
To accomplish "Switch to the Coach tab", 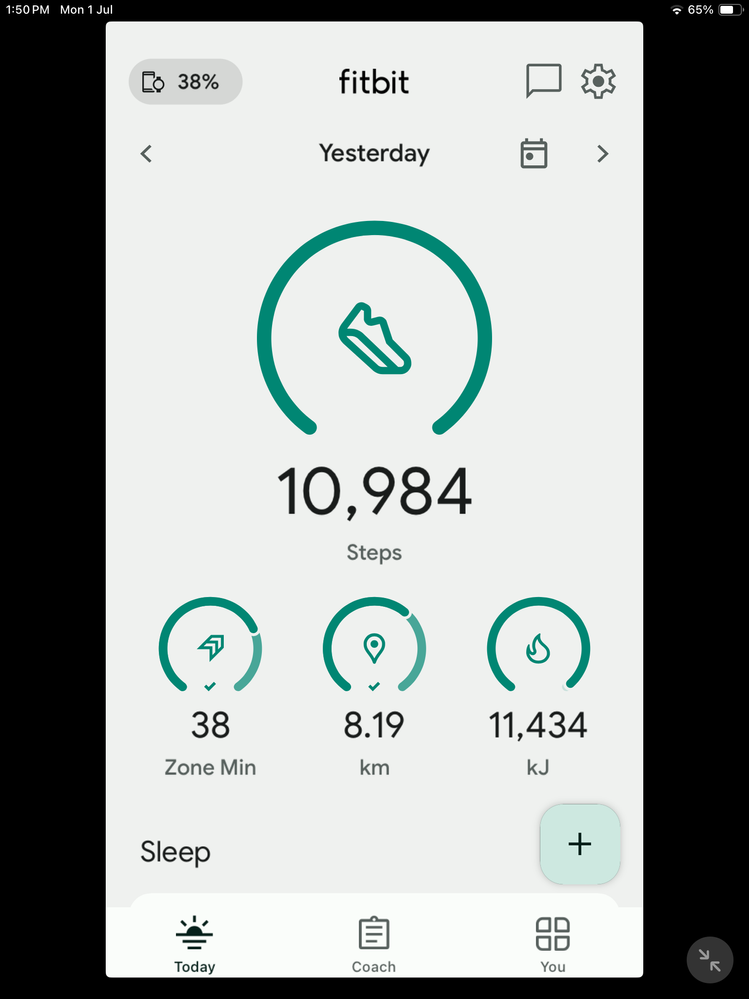I will pos(373,945).
